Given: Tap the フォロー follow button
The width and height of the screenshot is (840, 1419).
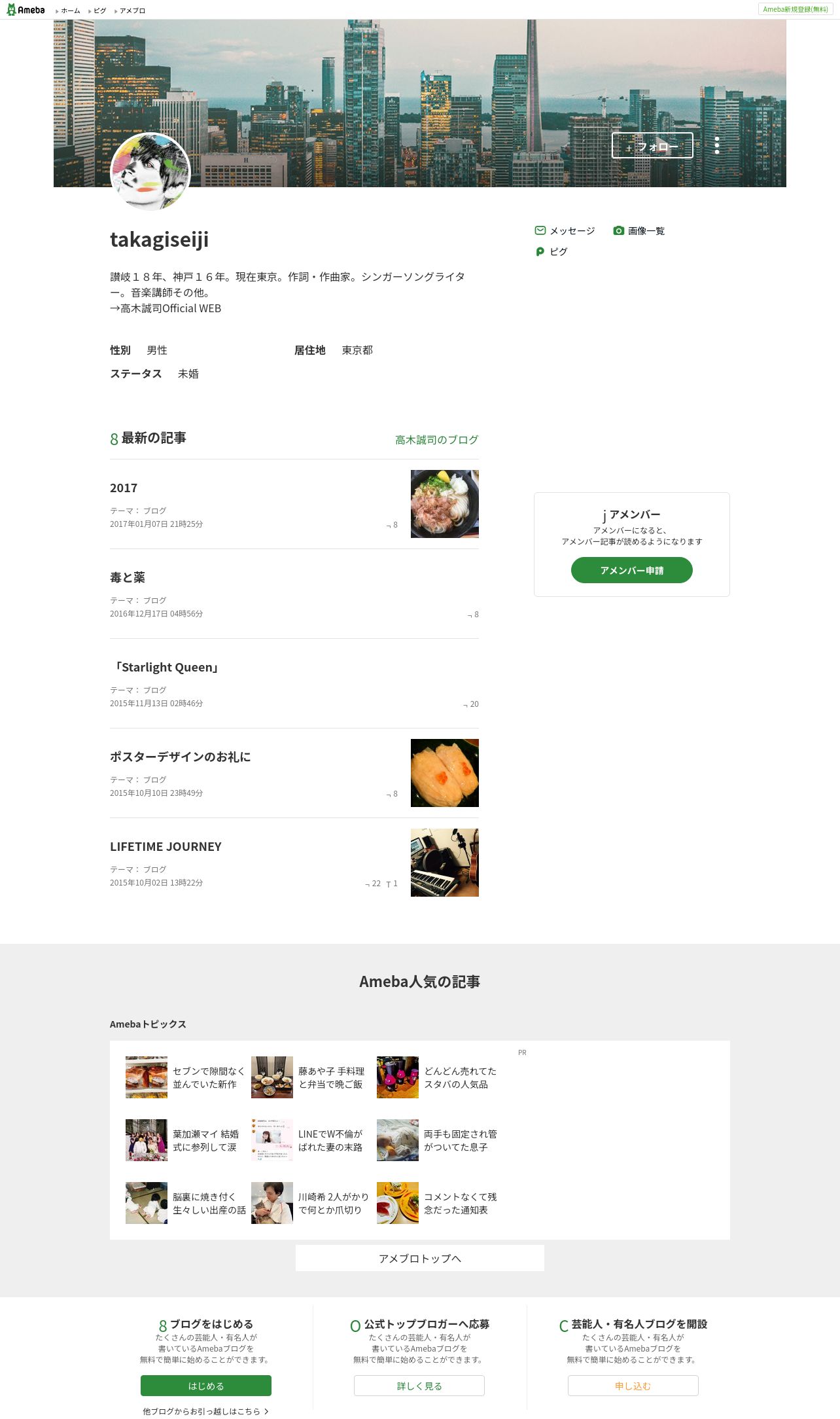Looking at the screenshot, I should pos(652,145).
